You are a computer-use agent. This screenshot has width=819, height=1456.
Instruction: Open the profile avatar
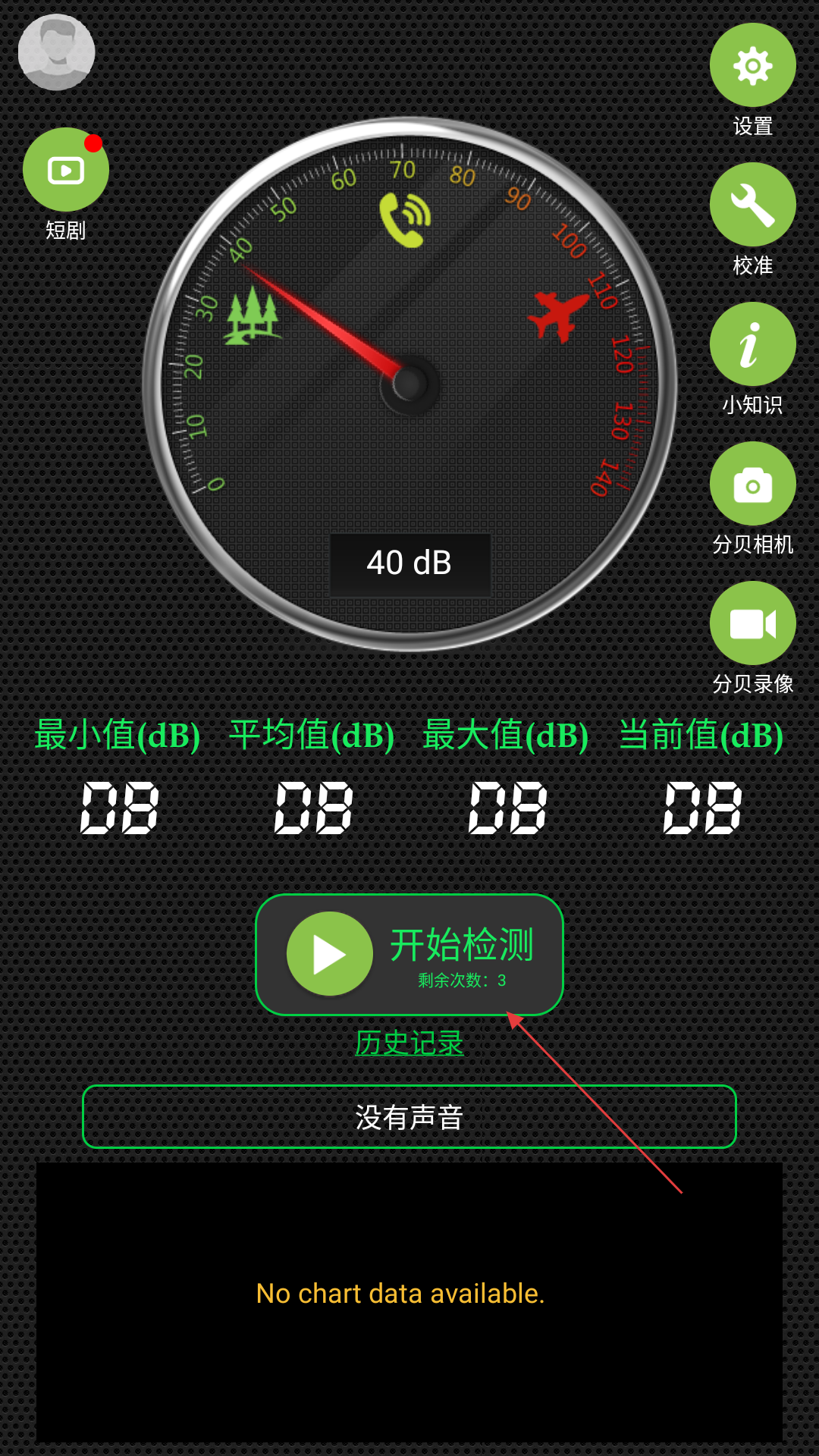tap(56, 52)
